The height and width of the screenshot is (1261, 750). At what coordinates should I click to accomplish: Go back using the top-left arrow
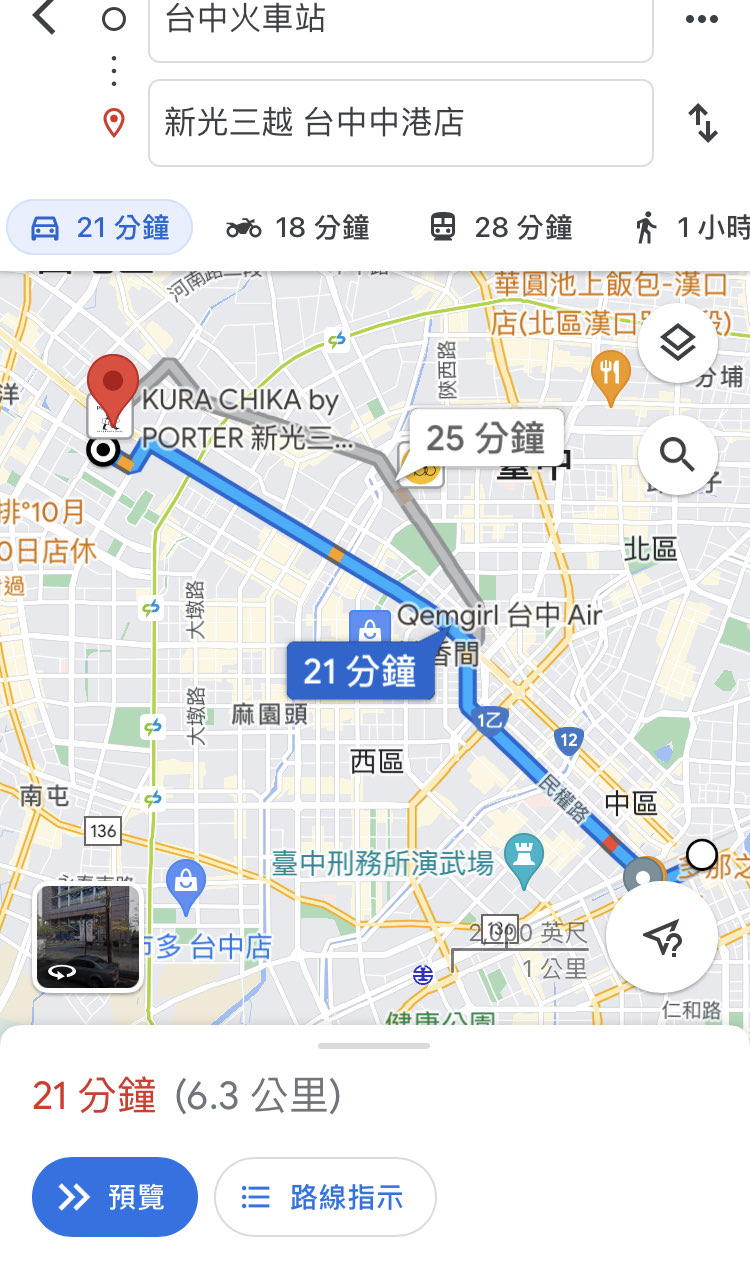44,17
